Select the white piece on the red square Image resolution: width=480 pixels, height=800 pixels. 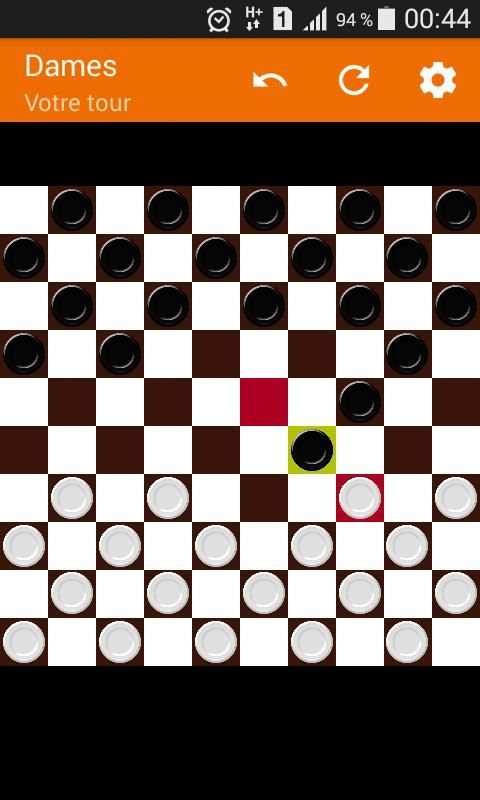click(360, 498)
